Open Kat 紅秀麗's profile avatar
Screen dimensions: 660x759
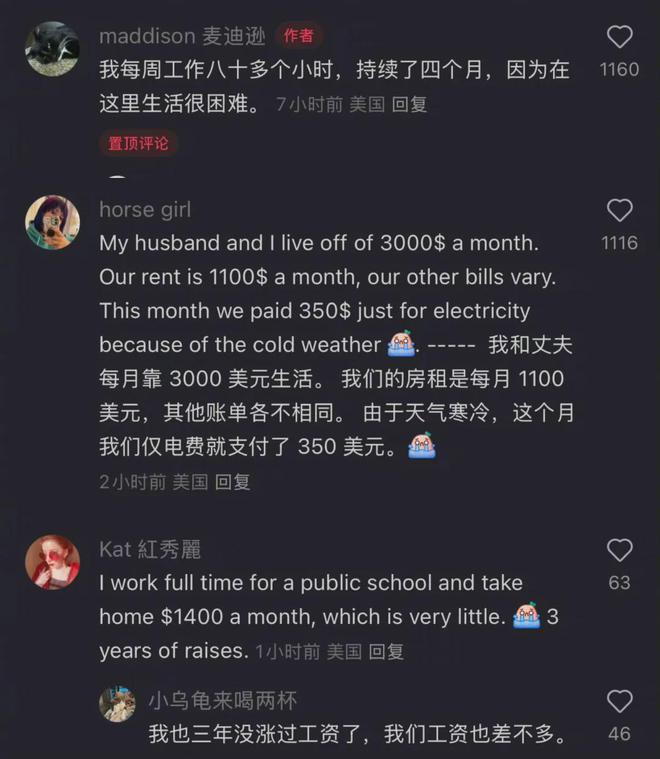(x=52, y=562)
